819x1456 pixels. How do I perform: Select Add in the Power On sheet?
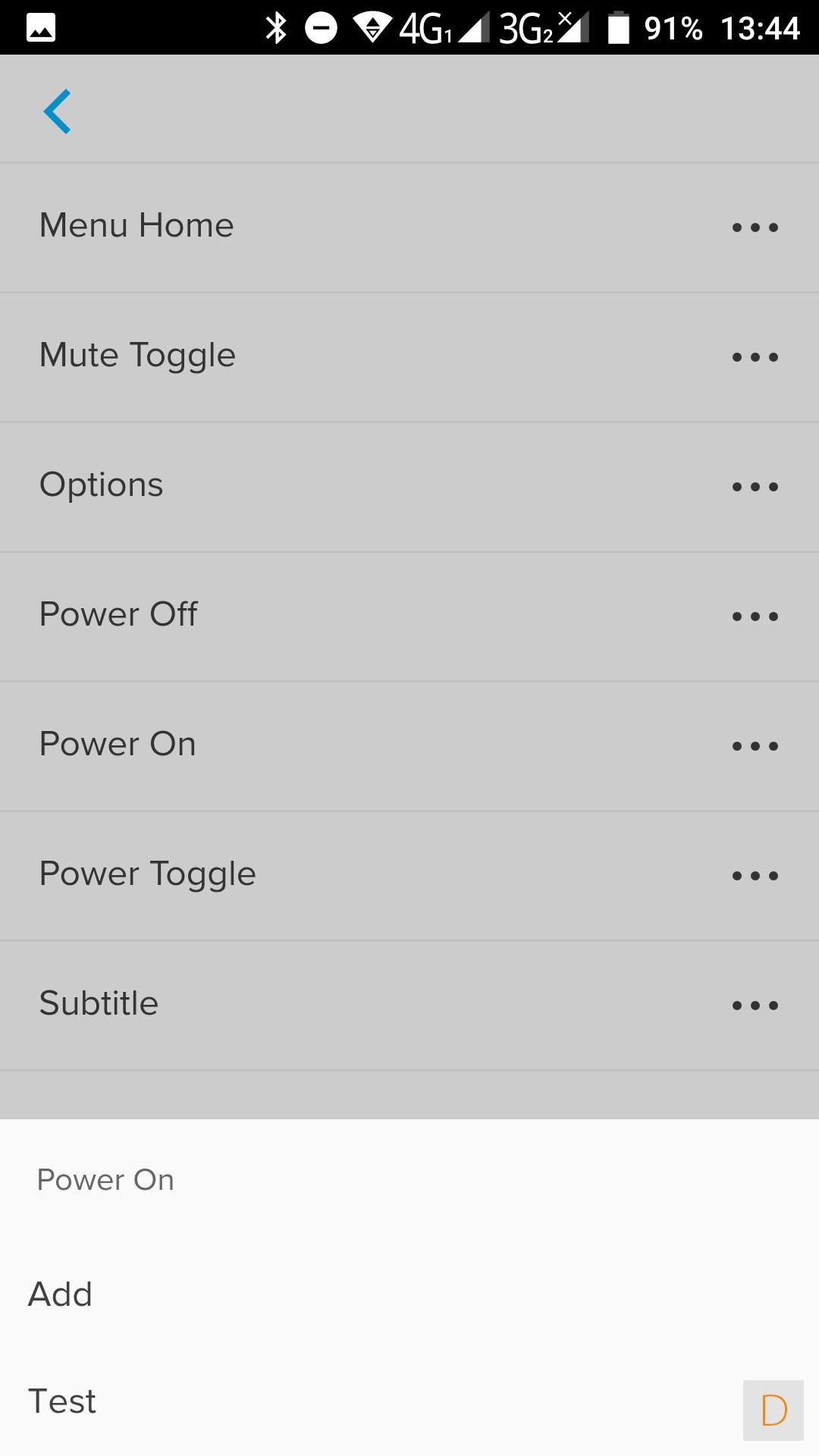[x=61, y=1294]
